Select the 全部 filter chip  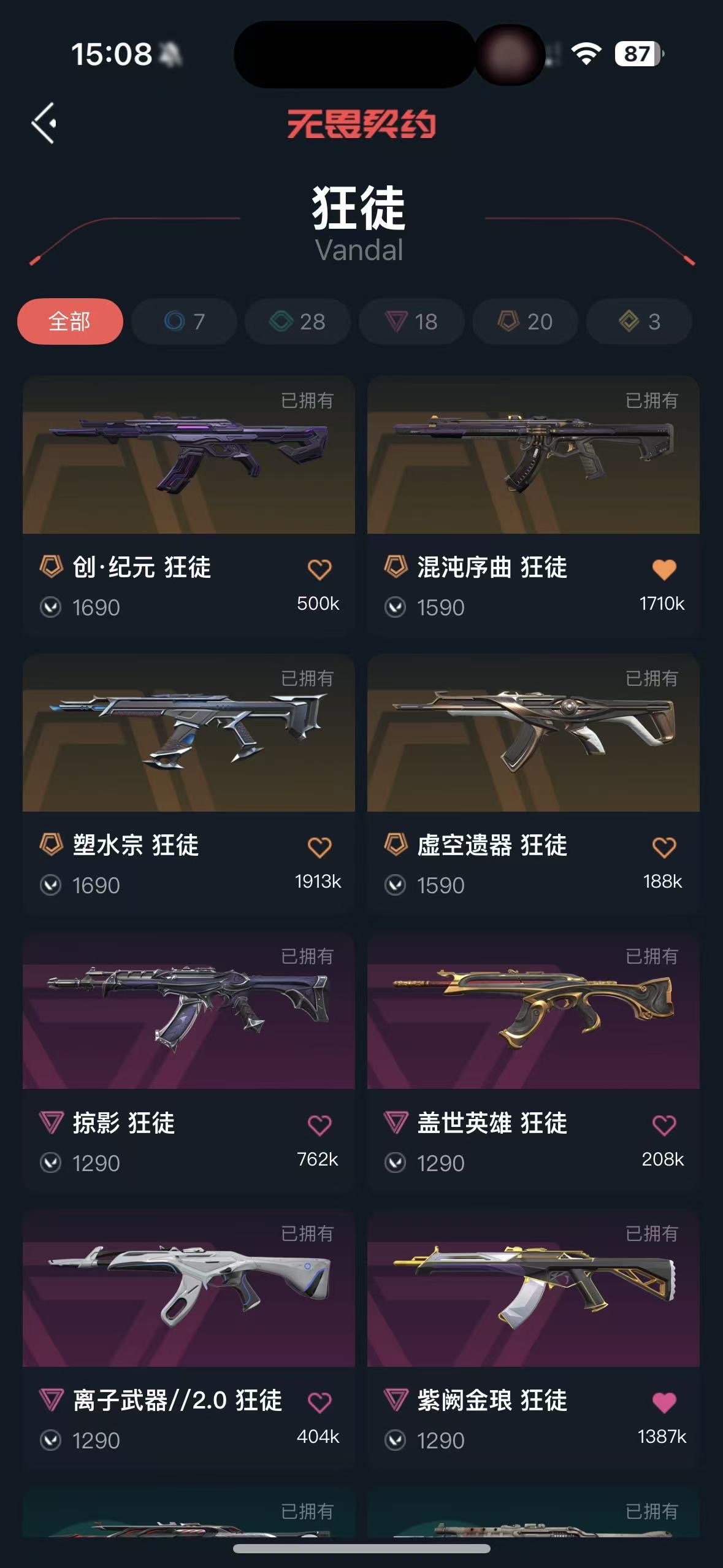point(70,321)
